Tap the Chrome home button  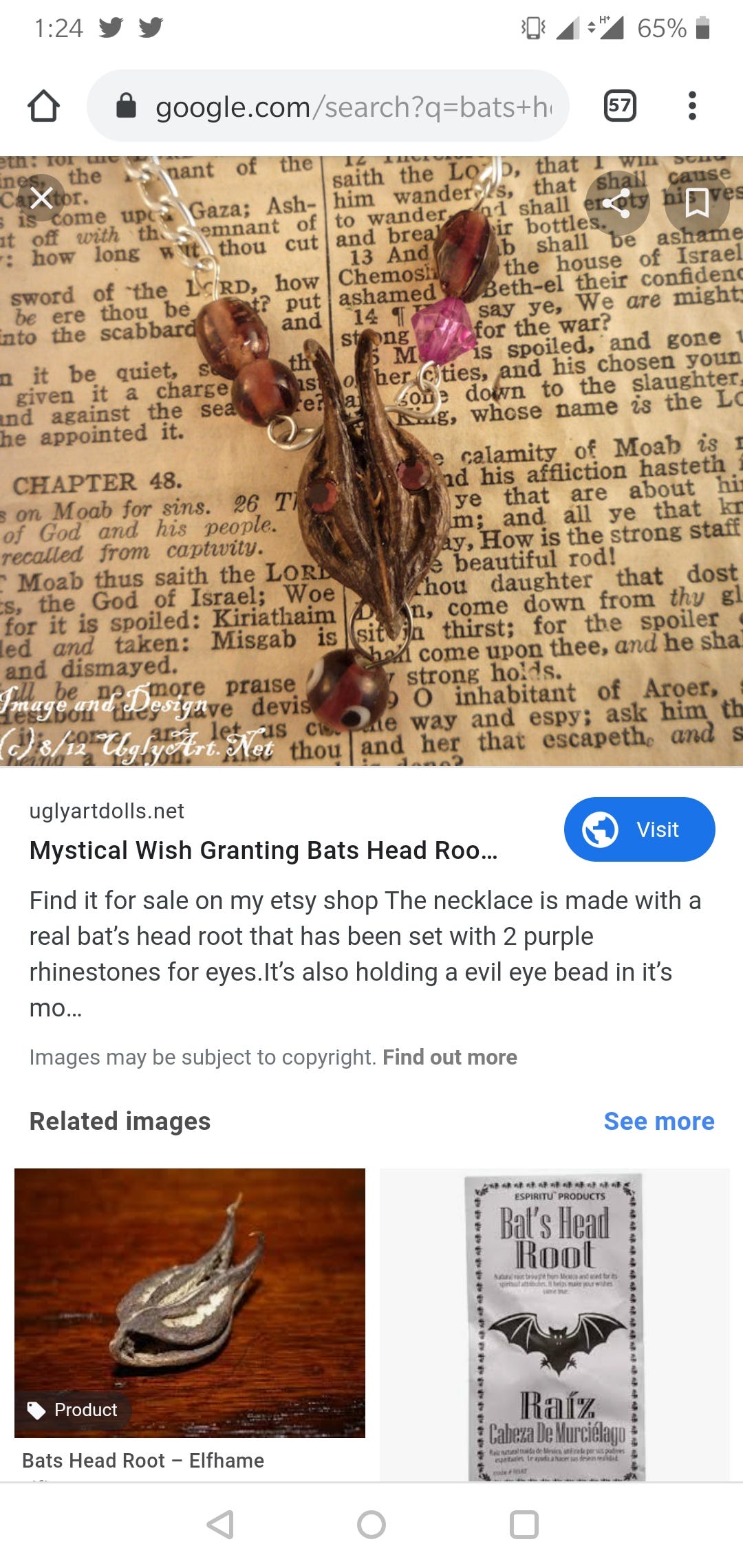tap(43, 107)
